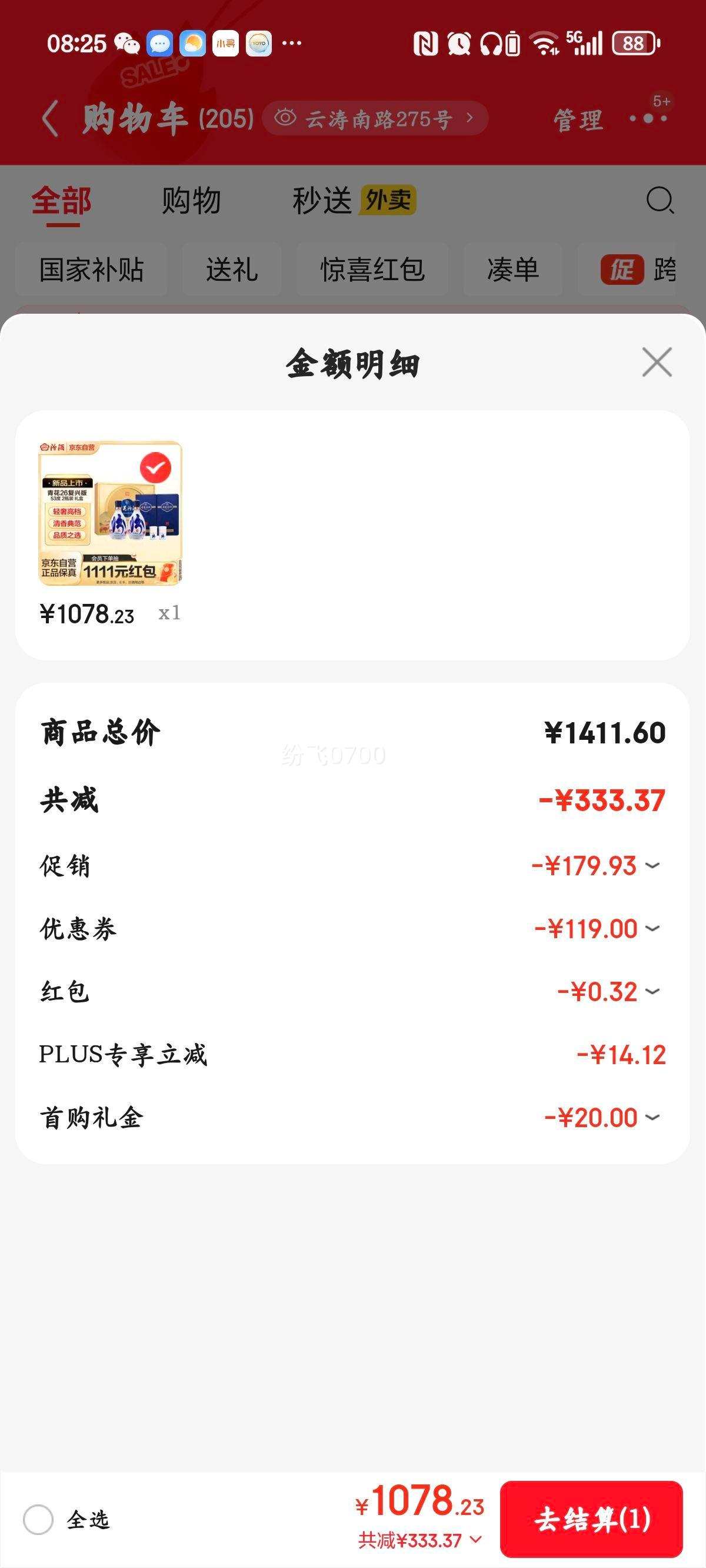Tap the 云涛南路275号 address selector

pyautogui.click(x=377, y=119)
